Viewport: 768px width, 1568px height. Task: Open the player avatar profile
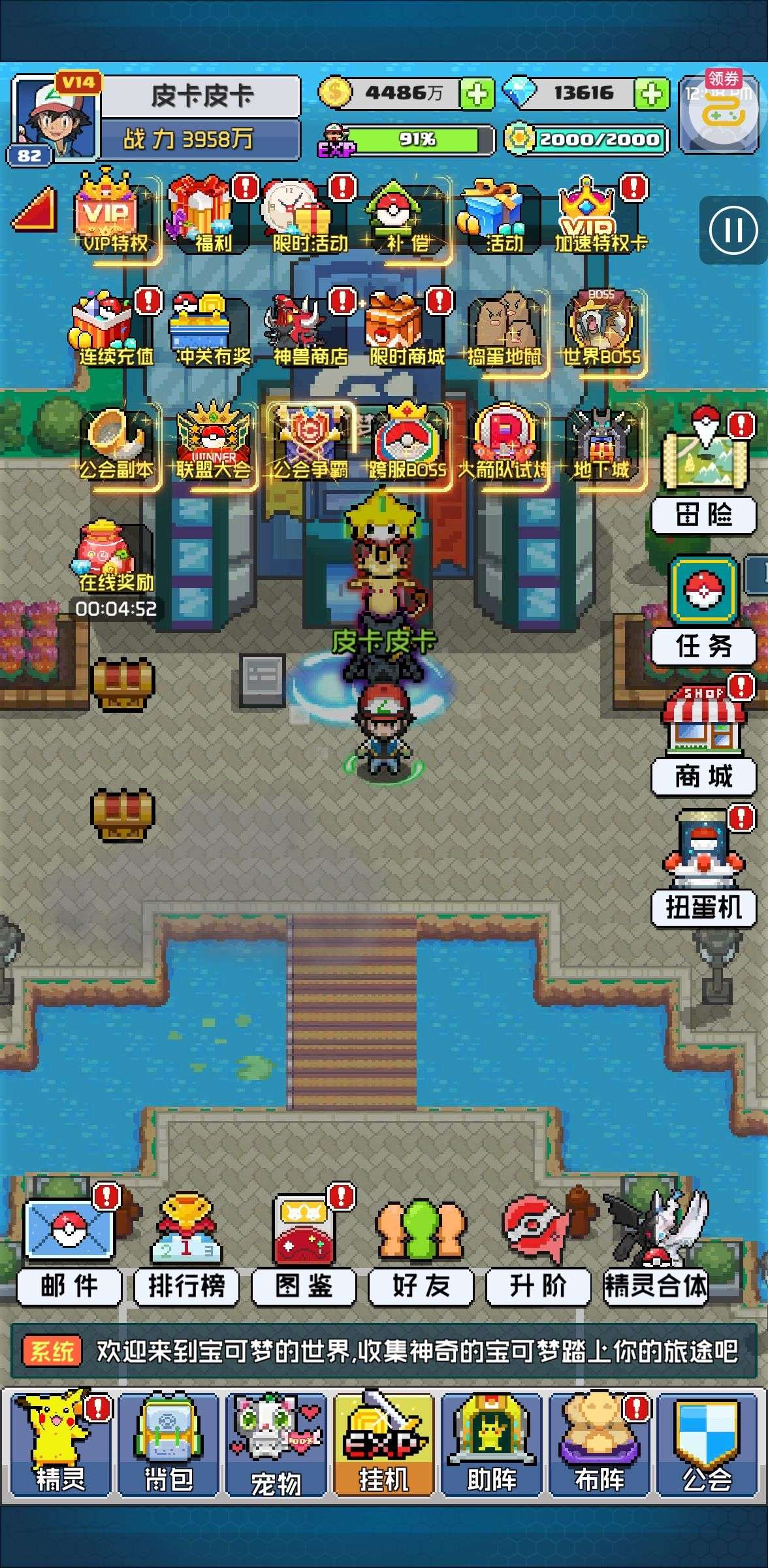[x=55, y=118]
